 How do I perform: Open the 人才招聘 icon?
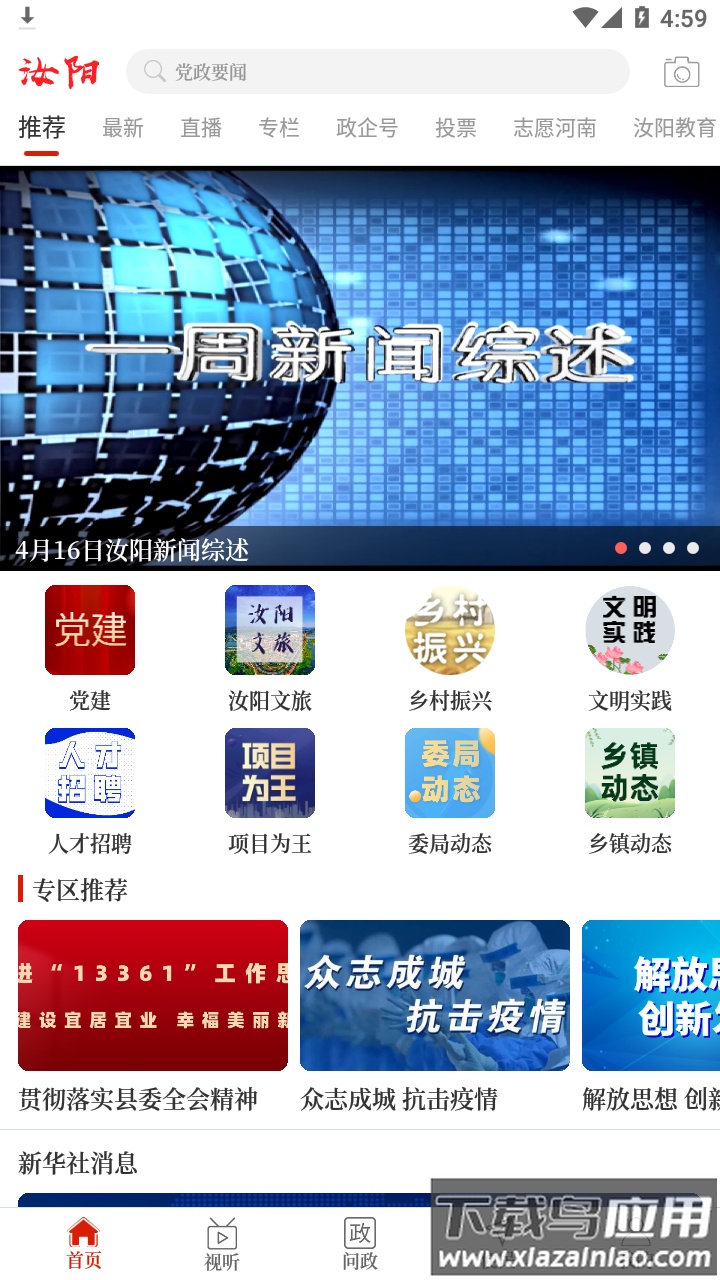[x=90, y=773]
